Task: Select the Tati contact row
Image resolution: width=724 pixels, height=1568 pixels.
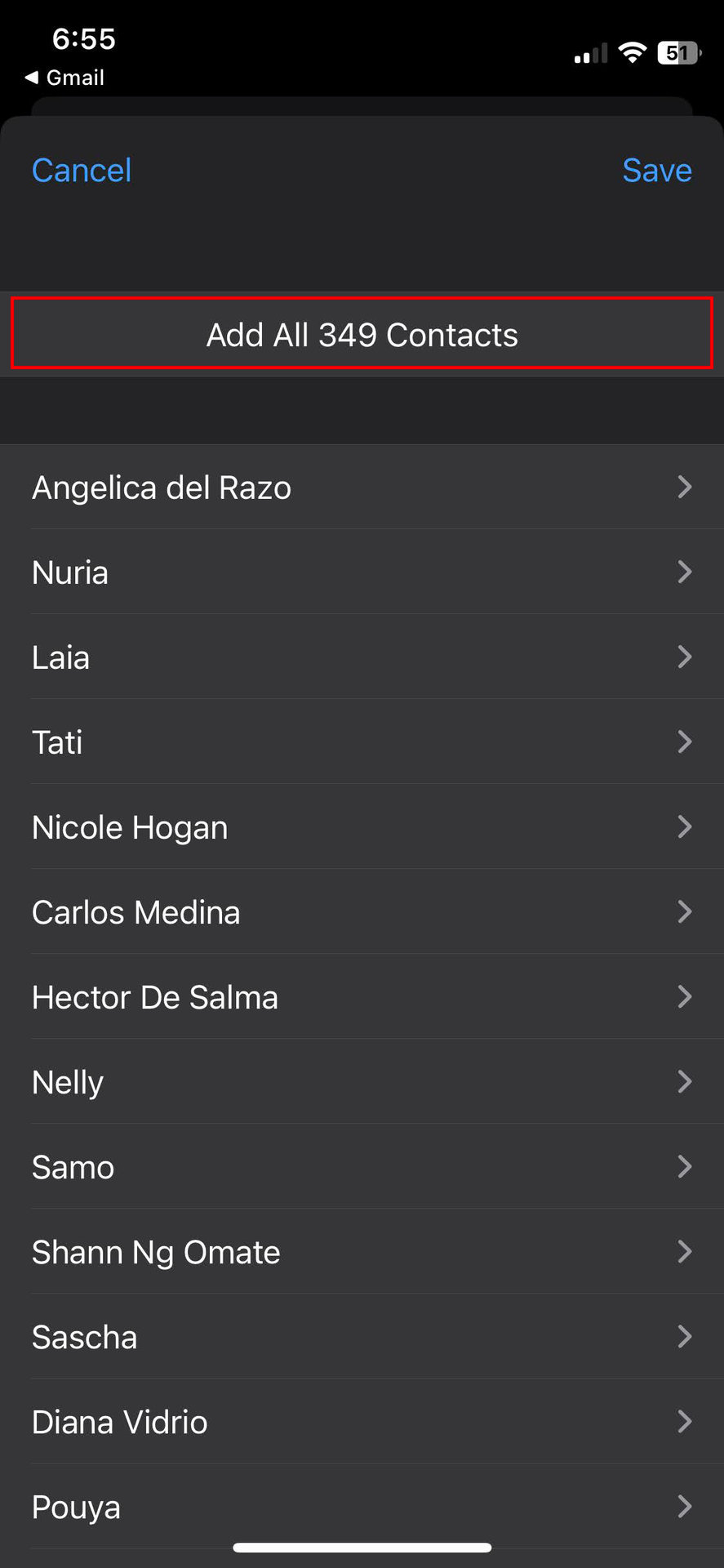Action: tap(362, 742)
